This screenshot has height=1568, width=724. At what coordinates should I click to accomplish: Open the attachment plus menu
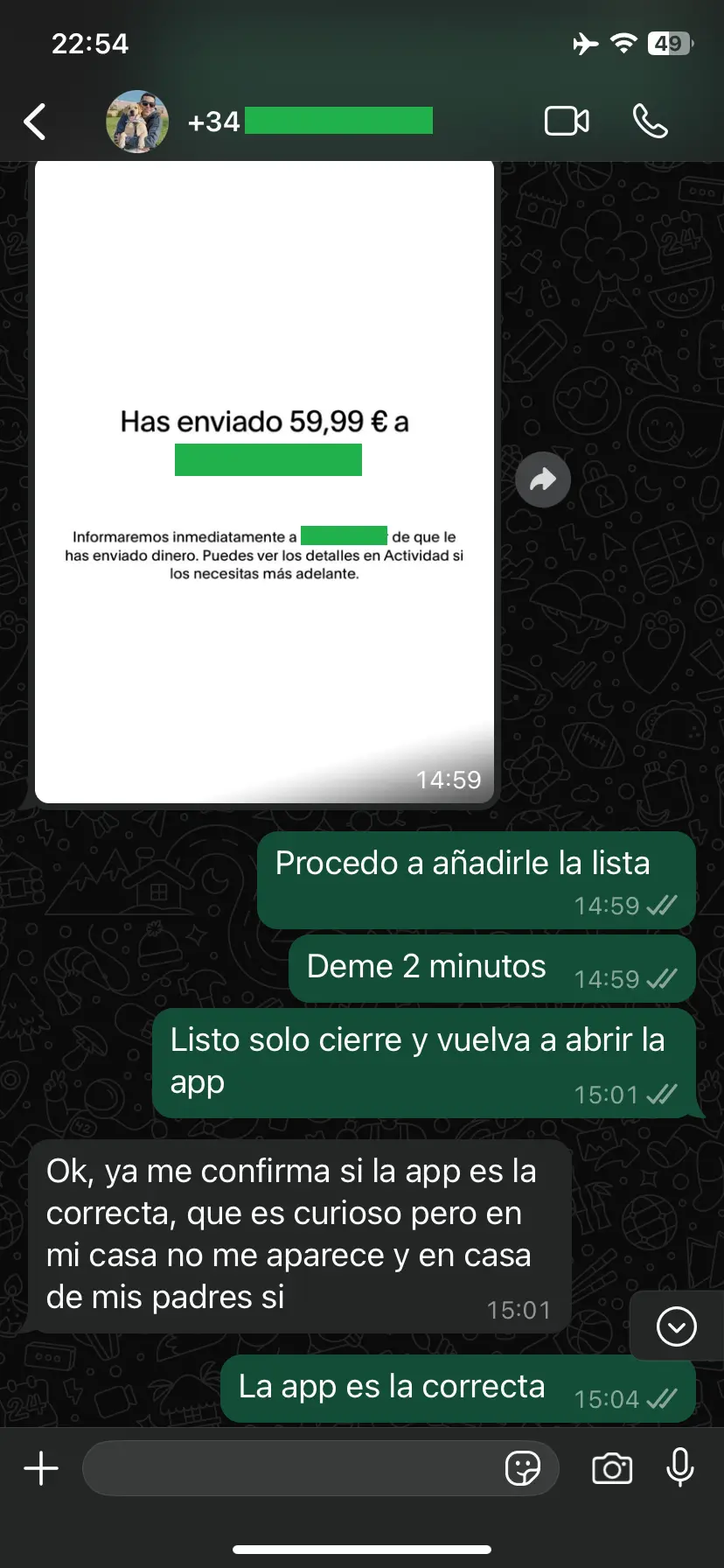tap(41, 1468)
